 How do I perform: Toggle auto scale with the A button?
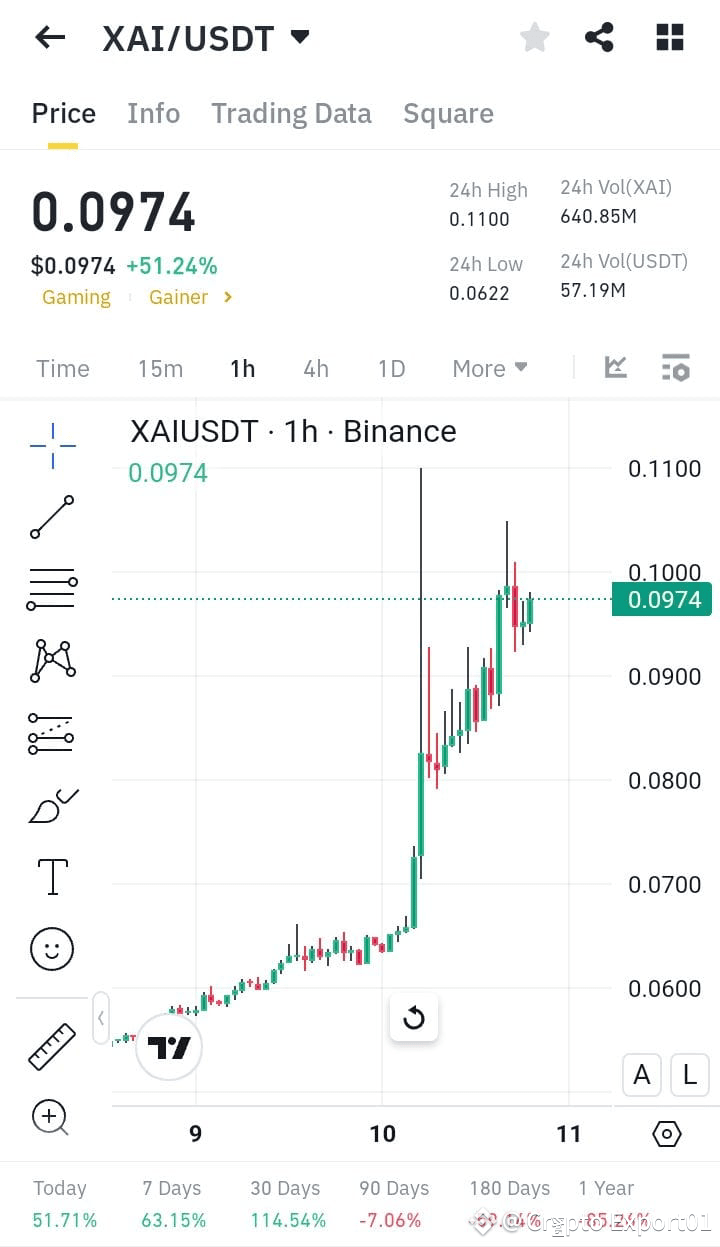pyautogui.click(x=642, y=1074)
